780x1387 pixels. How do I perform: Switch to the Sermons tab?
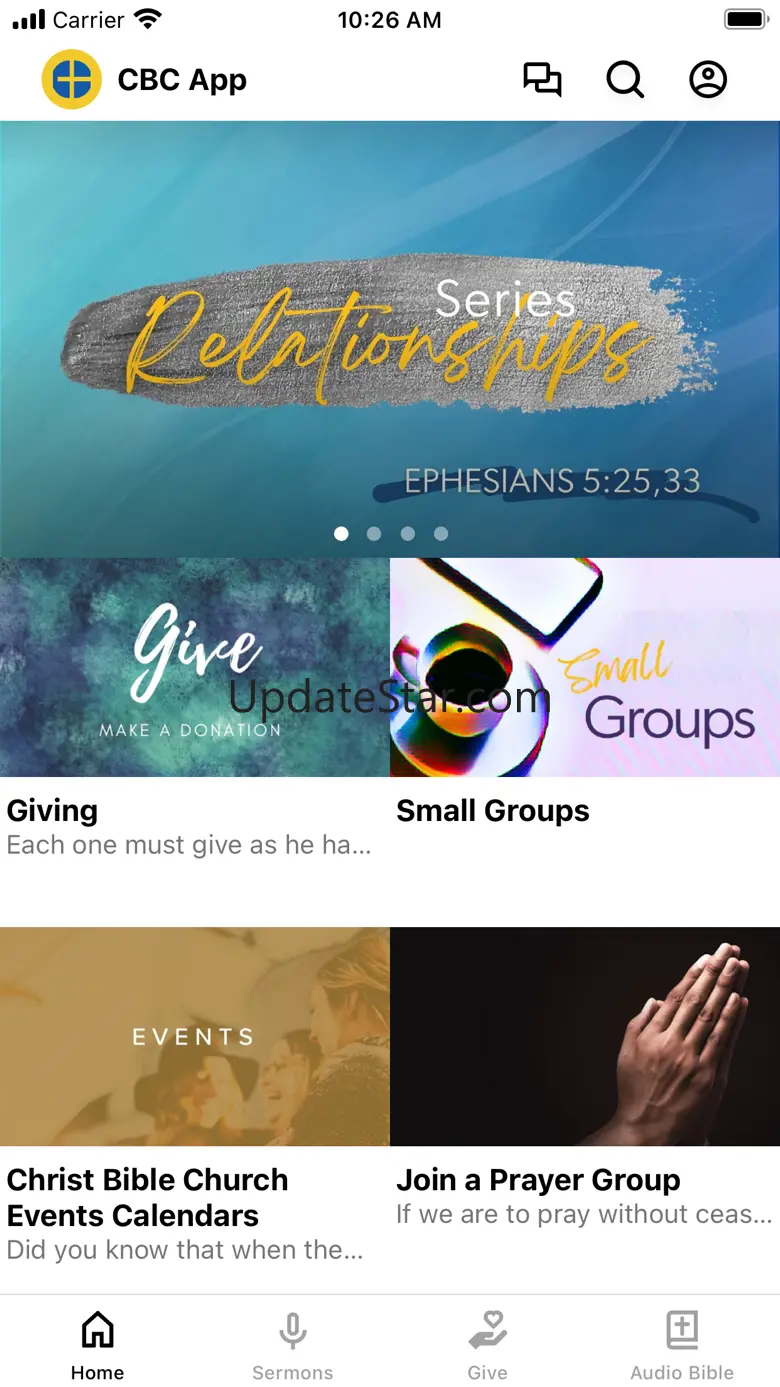click(292, 1345)
